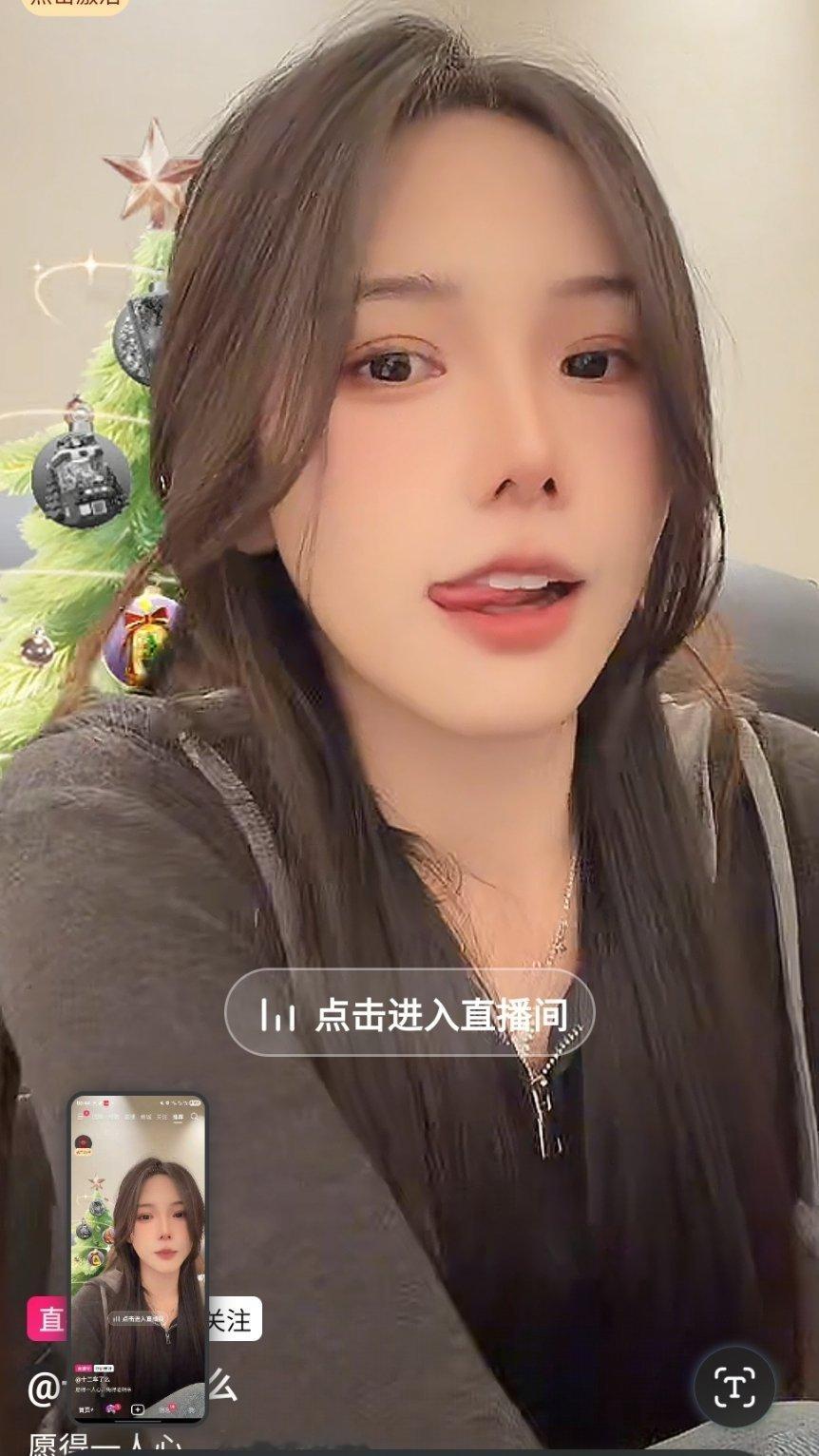Tap the circular live streamer avatar in the preview
The width and height of the screenshot is (819, 1456).
tap(83, 1142)
